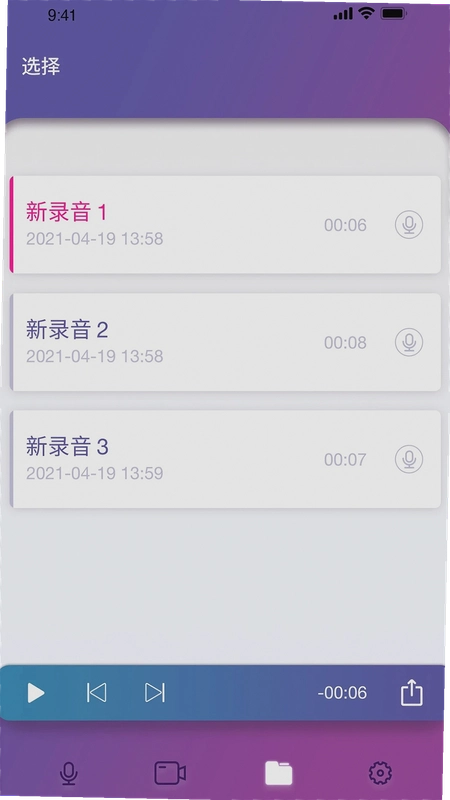Skip to the next recording

(155, 693)
